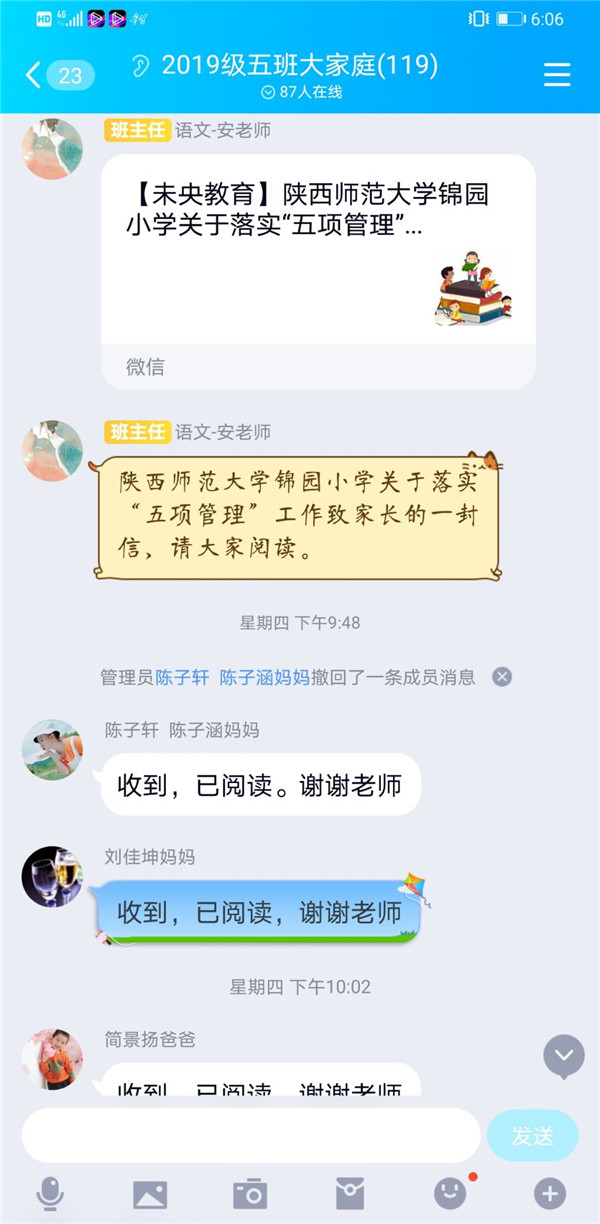Start voice input with the microphone
Viewport: 600px width, 1224px height.
click(49, 1193)
